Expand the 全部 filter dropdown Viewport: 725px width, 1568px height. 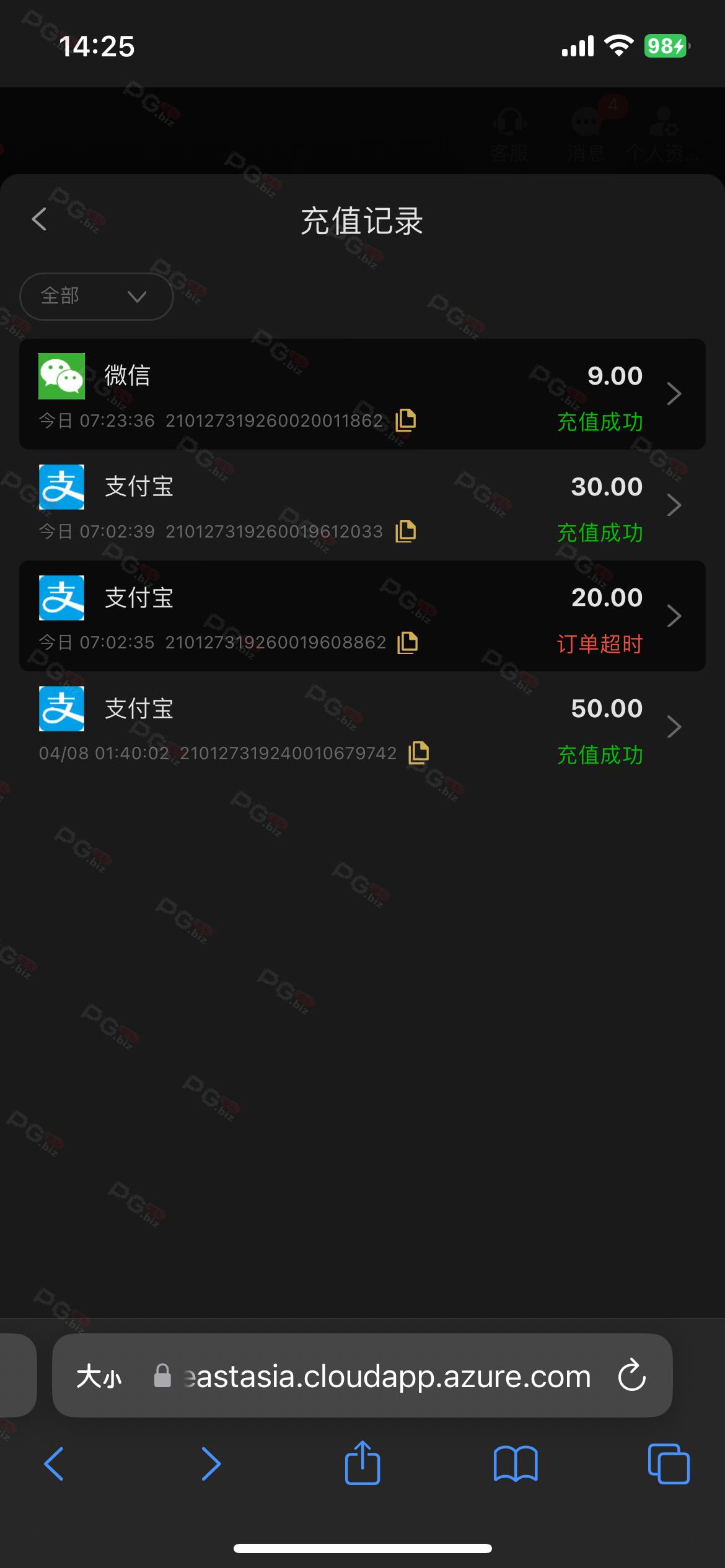97,297
